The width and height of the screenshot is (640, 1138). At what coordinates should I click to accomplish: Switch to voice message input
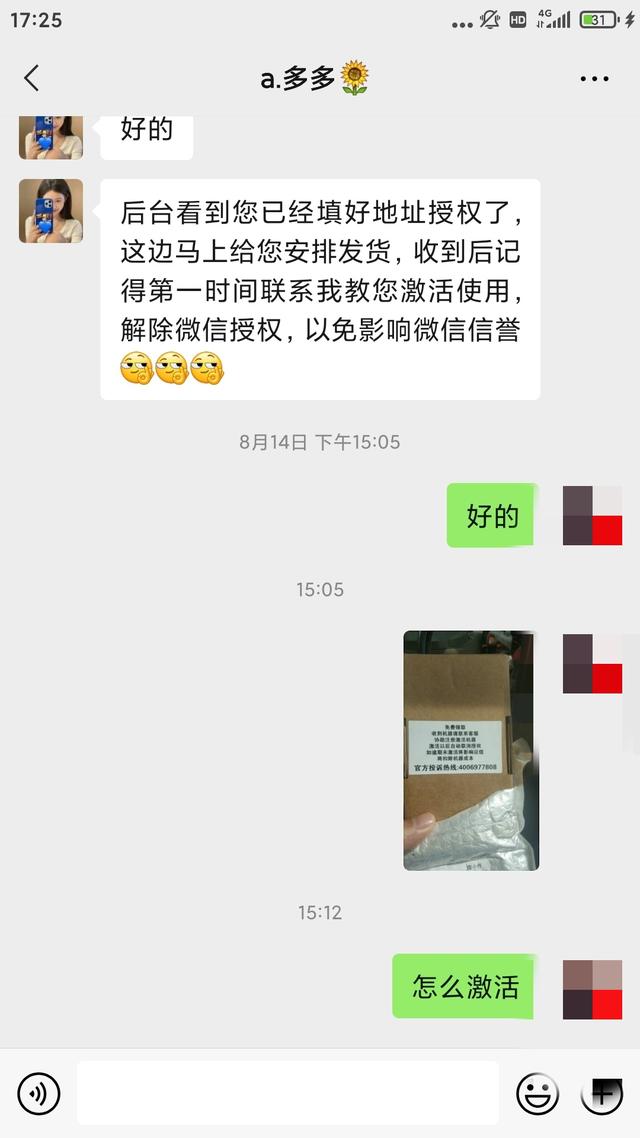(38, 1093)
